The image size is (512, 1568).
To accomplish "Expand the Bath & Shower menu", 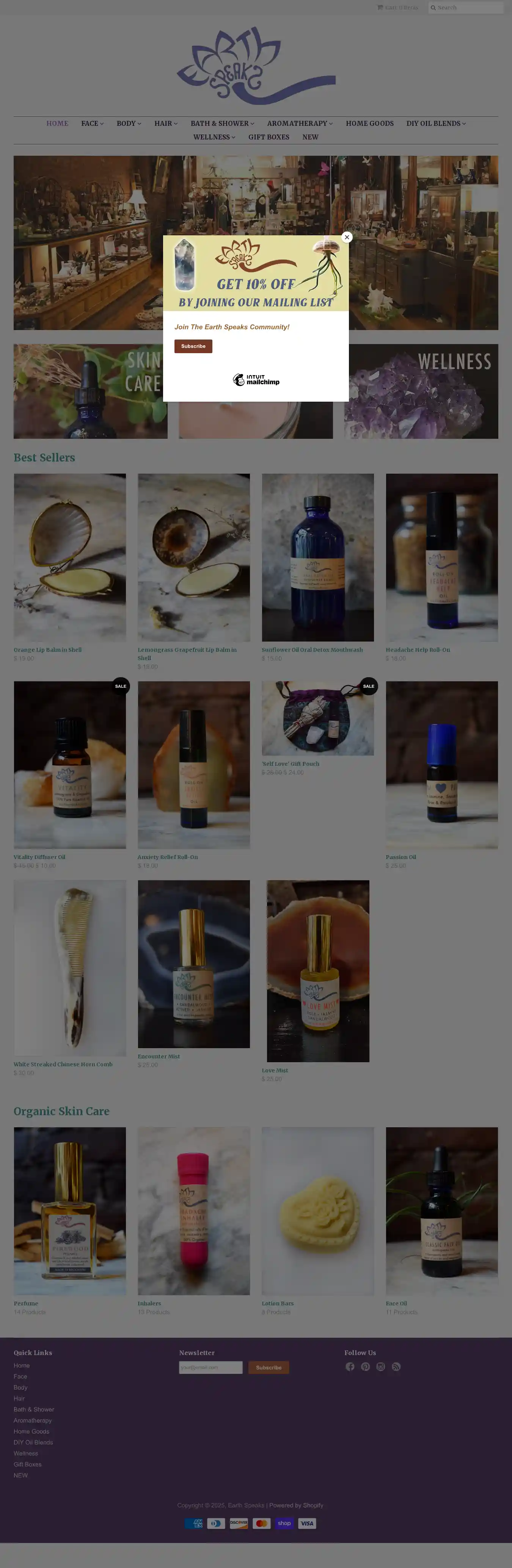I will (222, 123).
